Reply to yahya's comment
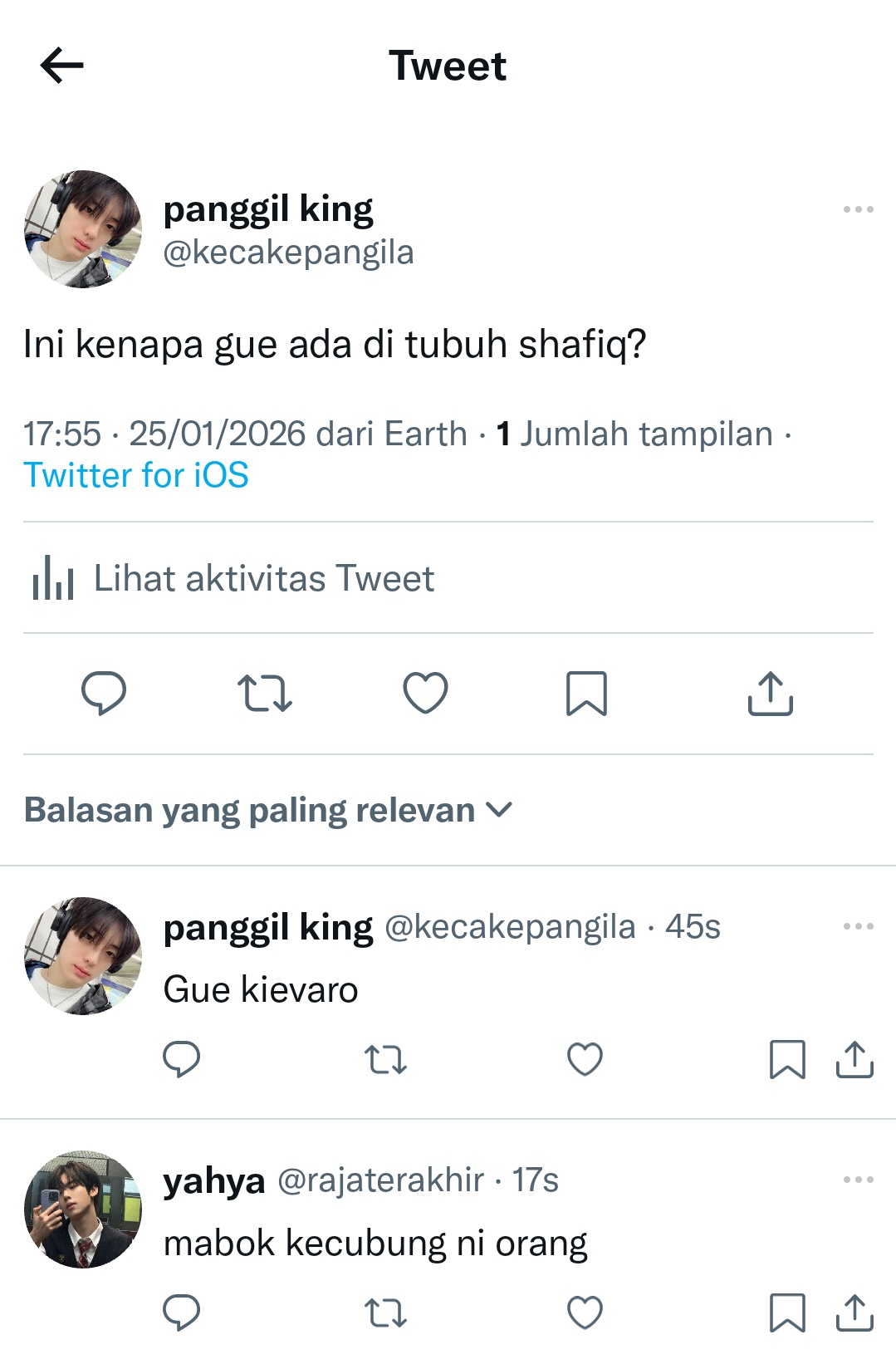Image resolution: width=896 pixels, height=1364 pixels. click(x=181, y=1312)
